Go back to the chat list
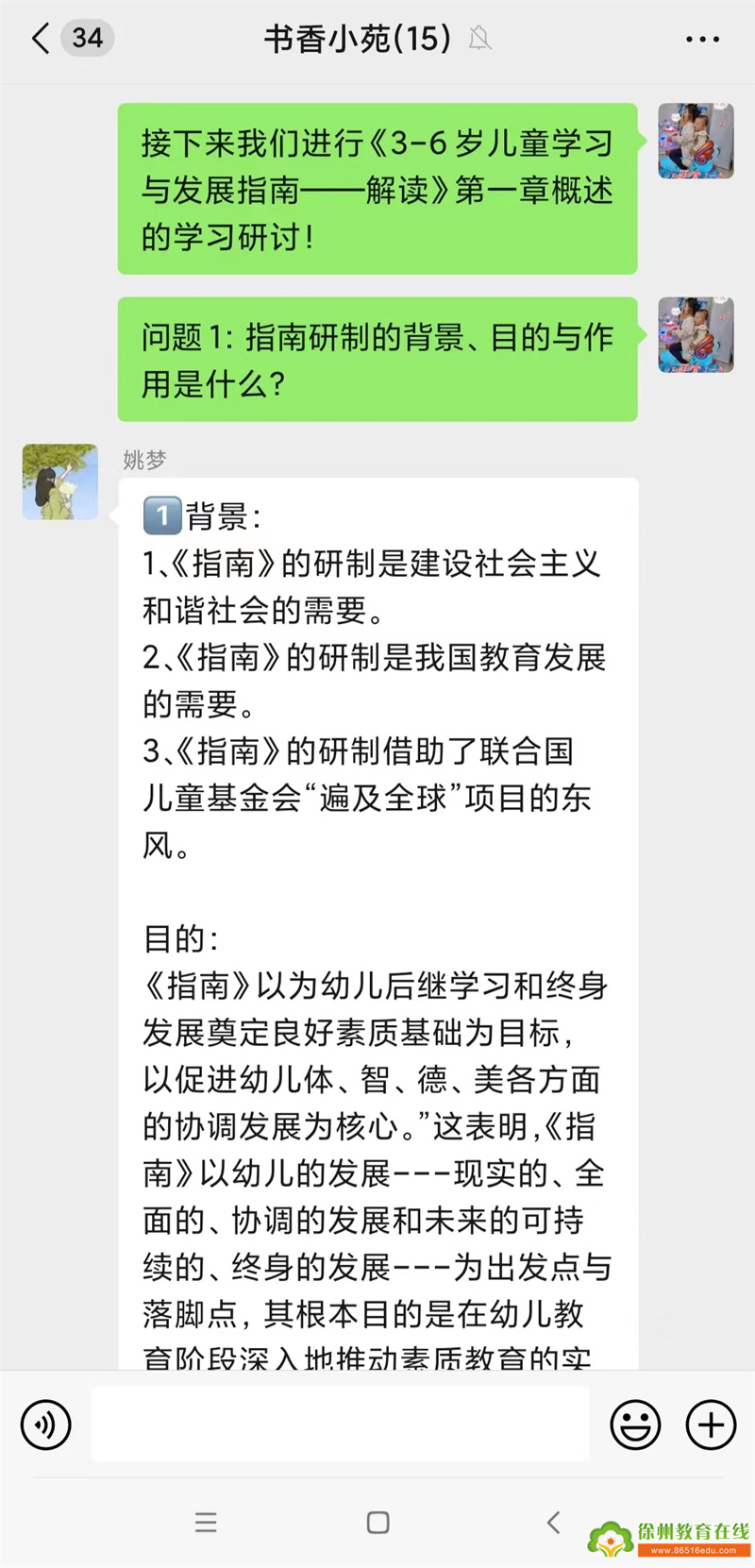755x1568 pixels. click(x=42, y=39)
